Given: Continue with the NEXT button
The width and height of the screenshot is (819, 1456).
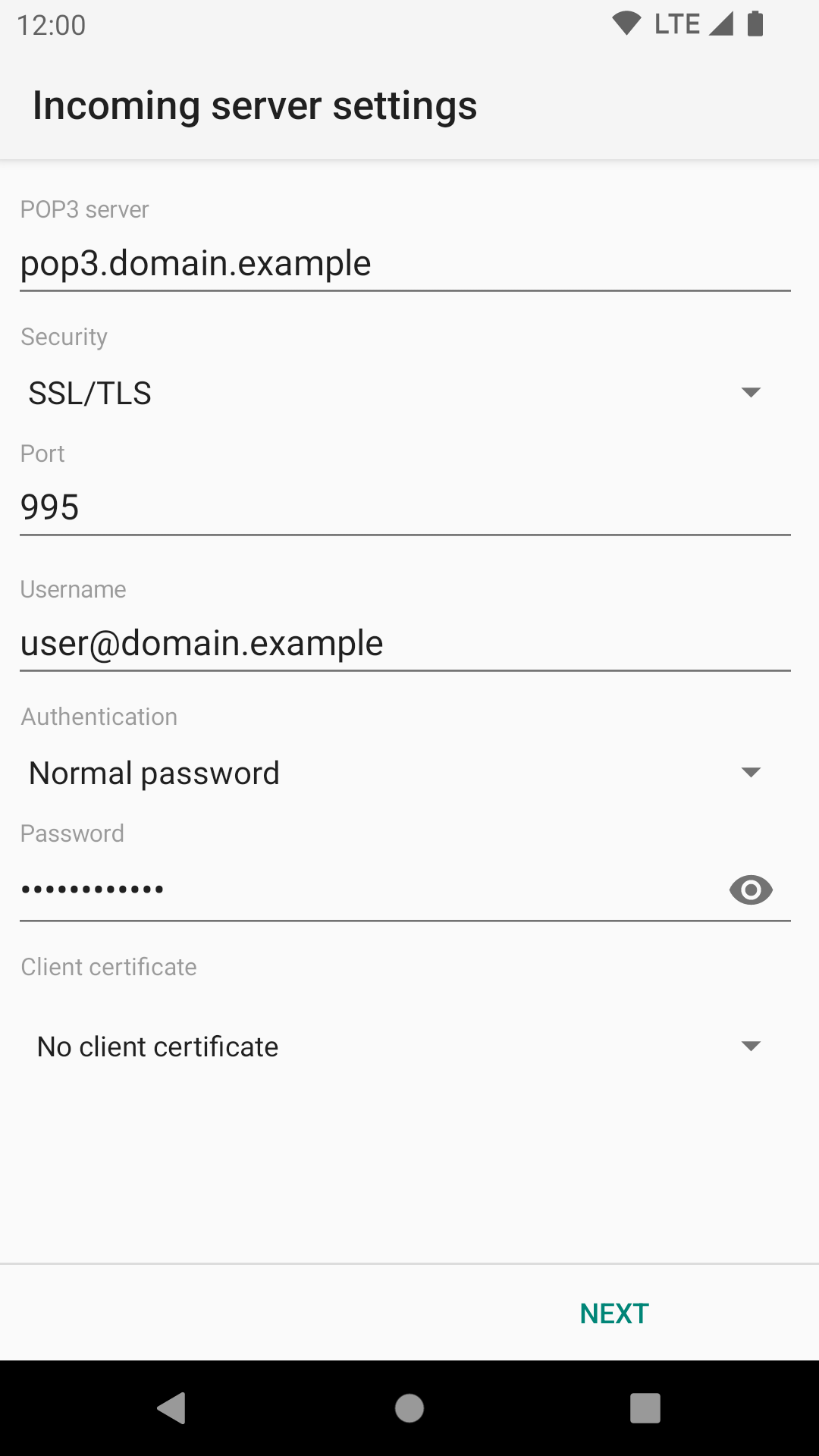Looking at the screenshot, I should 614,1313.
